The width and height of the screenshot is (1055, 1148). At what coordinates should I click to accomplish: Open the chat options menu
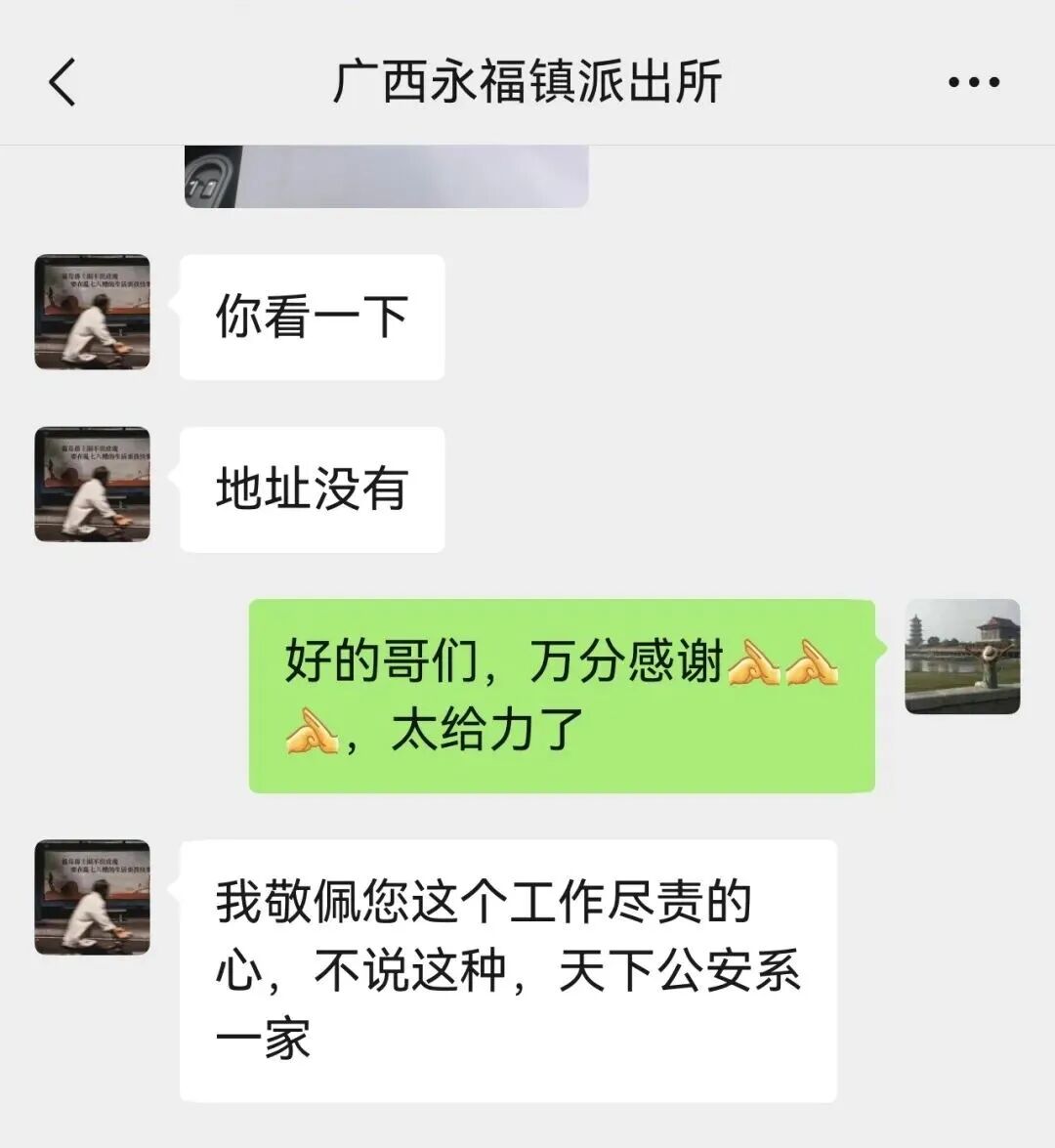pyautogui.click(x=973, y=82)
